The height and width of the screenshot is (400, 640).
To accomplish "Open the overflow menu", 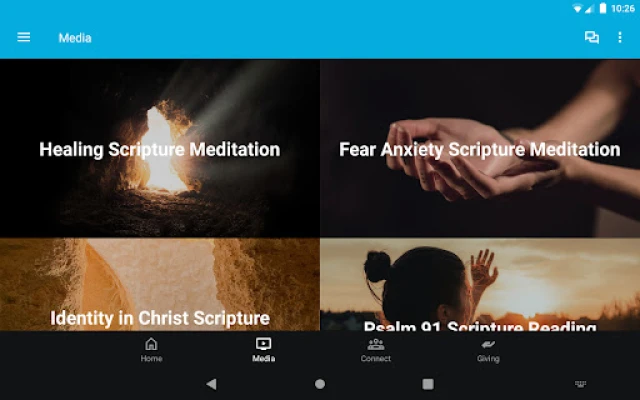I will pos(620,38).
